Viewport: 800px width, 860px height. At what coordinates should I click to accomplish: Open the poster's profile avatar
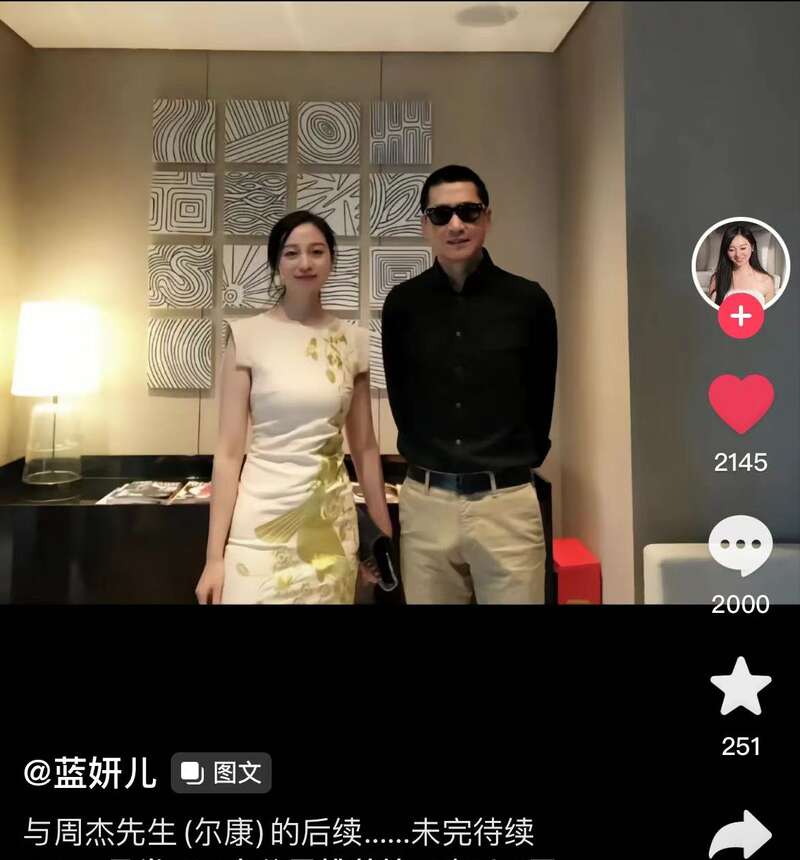point(740,262)
